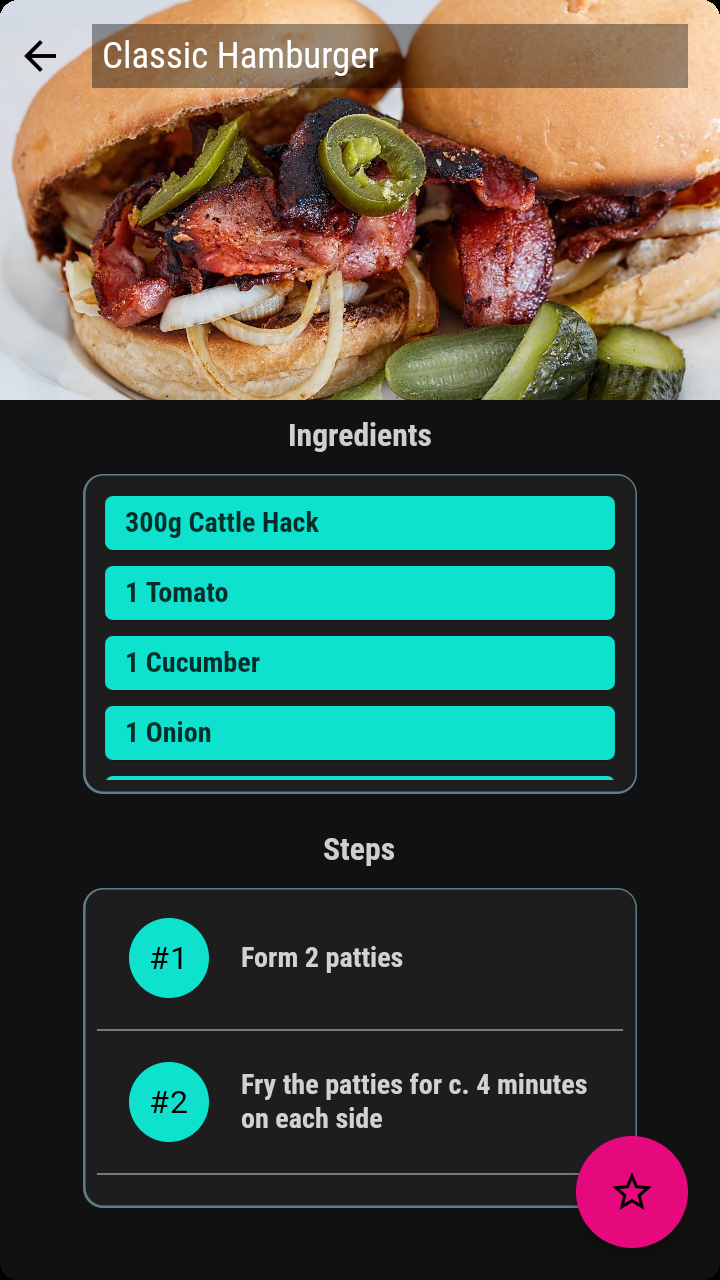Click the Form 2 patties step
The height and width of the screenshot is (1280, 720).
tap(322, 957)
